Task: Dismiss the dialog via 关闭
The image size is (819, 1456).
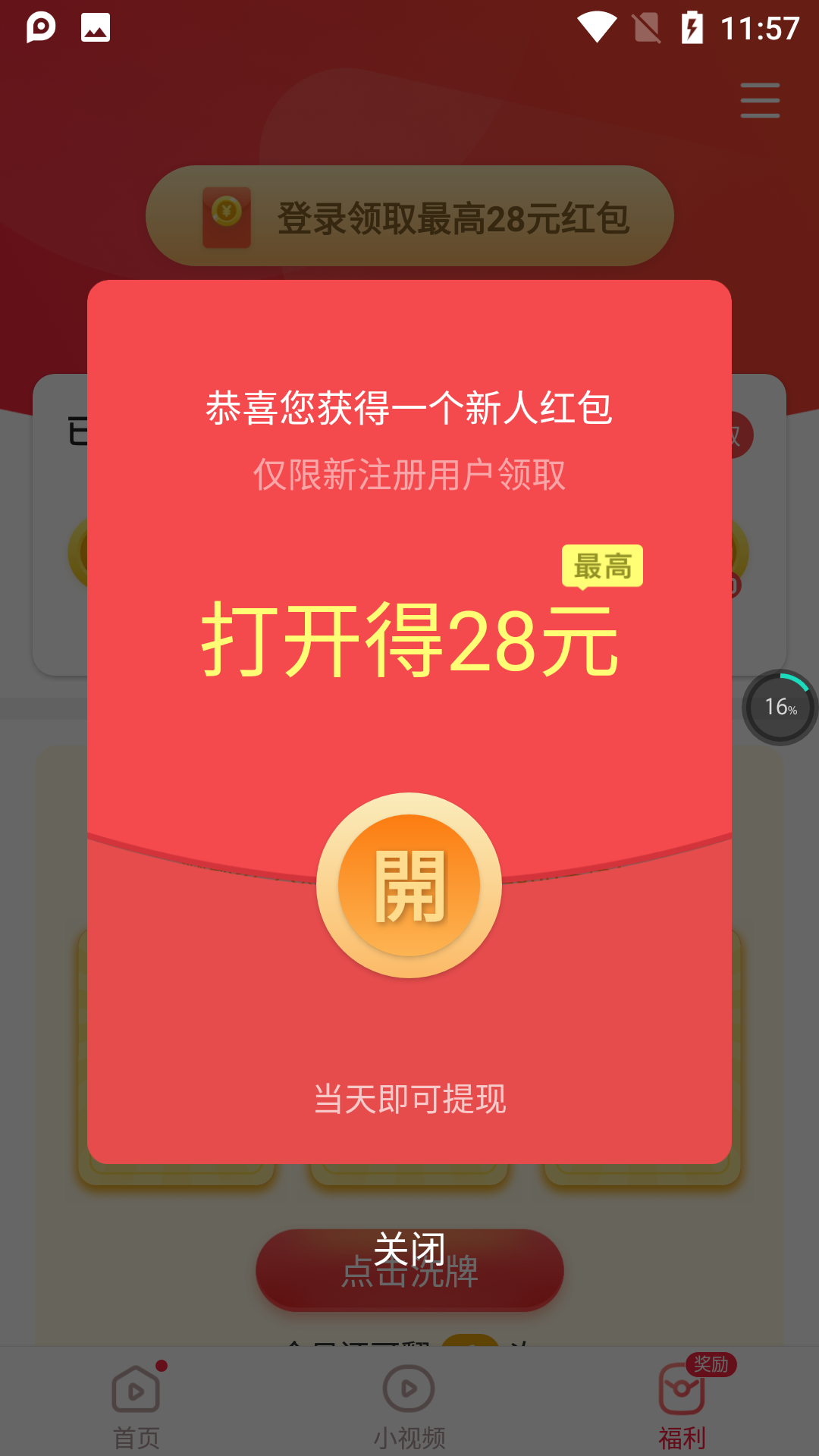Action: [x=409, y=1249]
